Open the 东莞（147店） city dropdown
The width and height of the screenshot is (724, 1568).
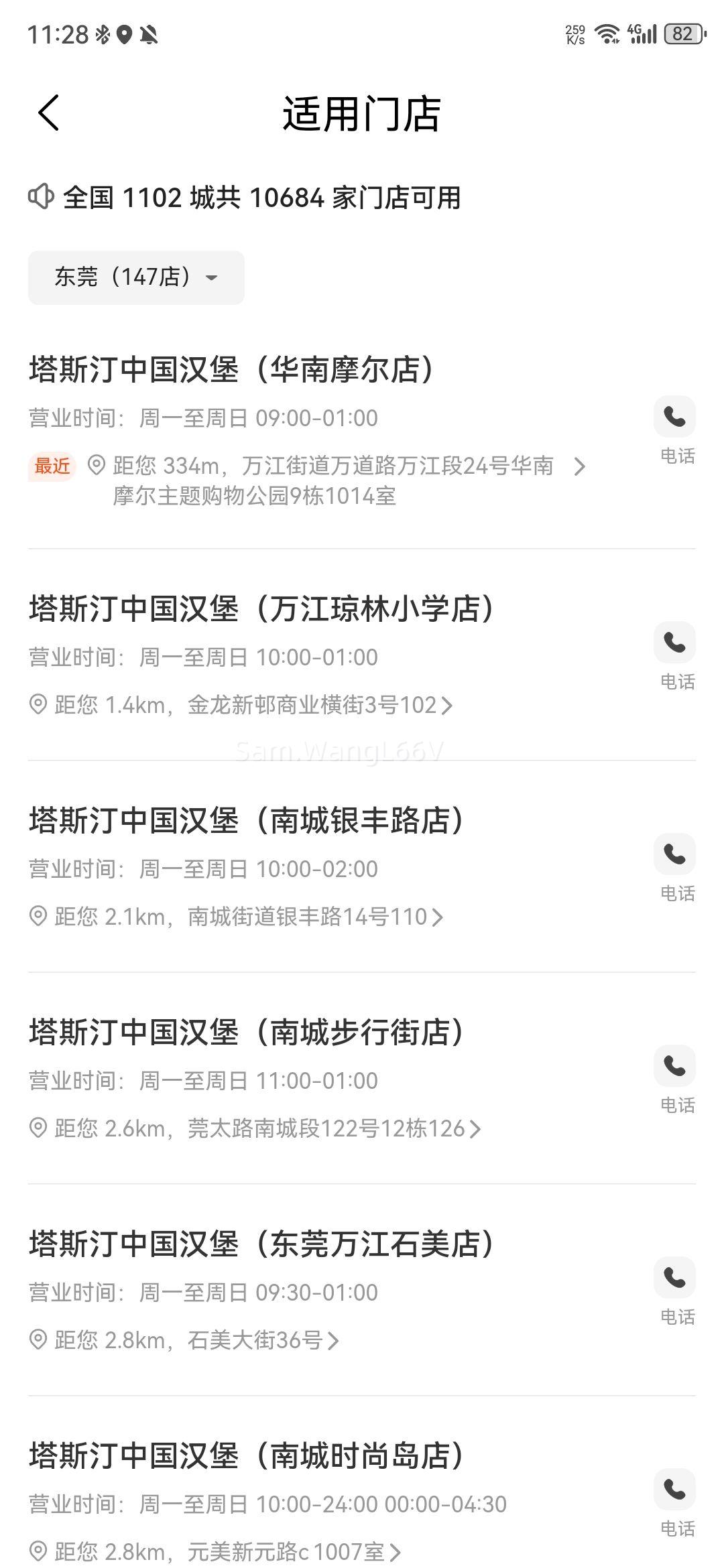[x=136, y=277]
